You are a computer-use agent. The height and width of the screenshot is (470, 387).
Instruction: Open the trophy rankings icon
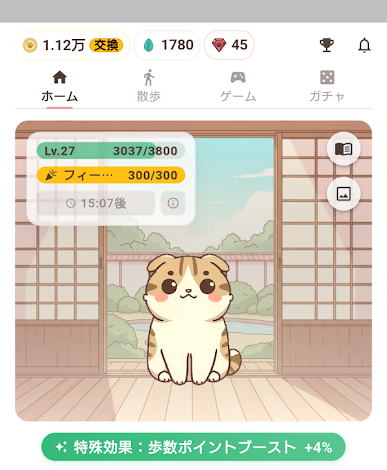coord(327,45)
